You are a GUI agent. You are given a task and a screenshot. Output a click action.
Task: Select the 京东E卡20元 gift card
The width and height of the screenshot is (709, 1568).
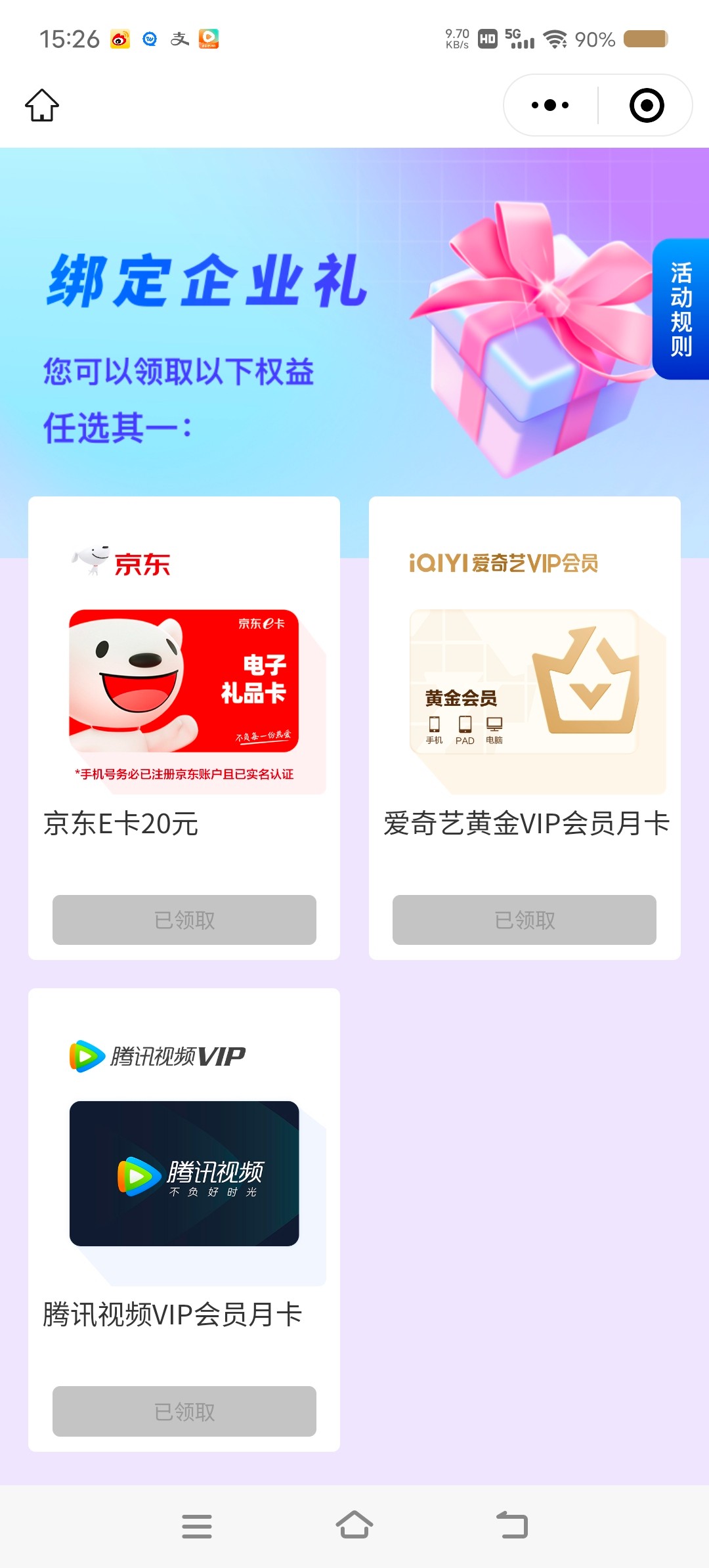184,683
